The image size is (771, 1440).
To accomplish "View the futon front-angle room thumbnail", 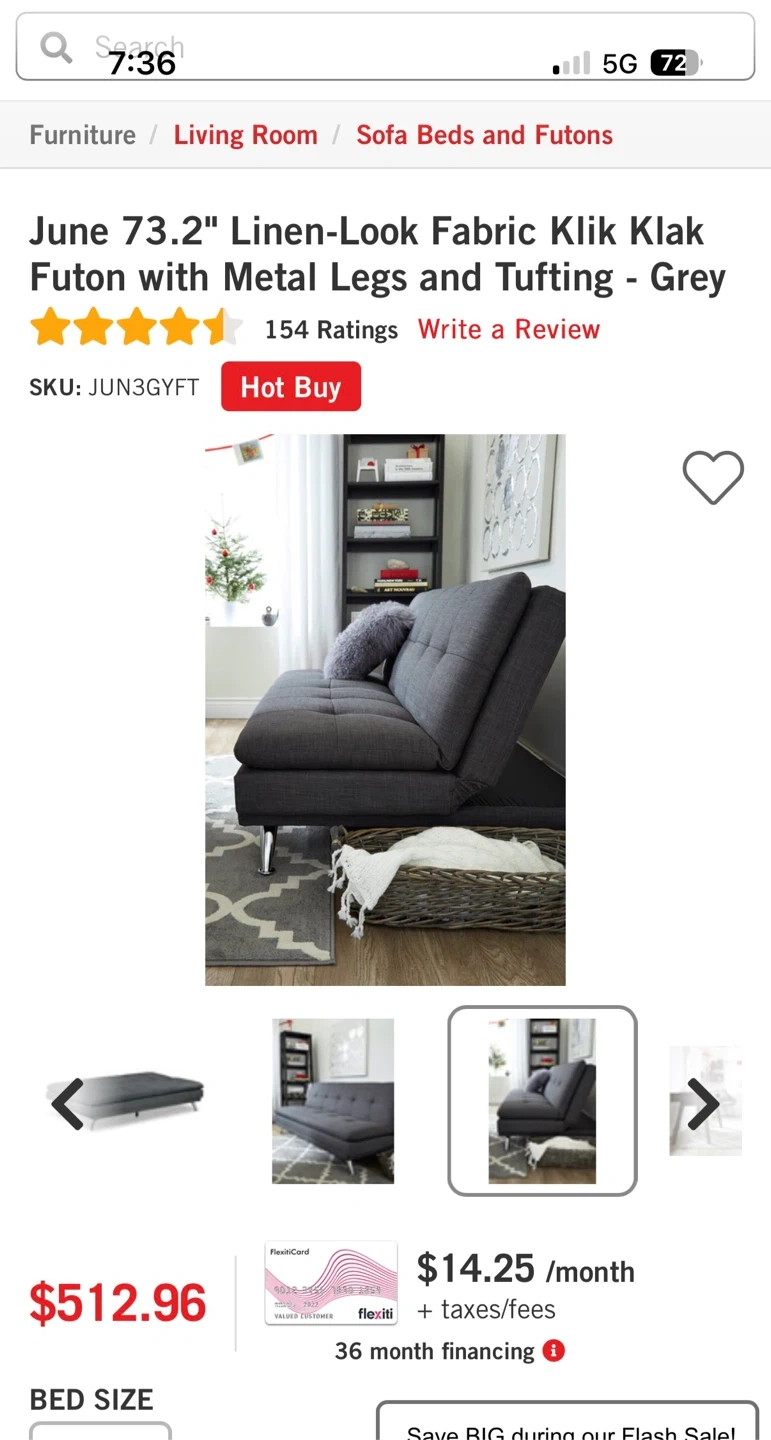I will [x=333, y=1101].
